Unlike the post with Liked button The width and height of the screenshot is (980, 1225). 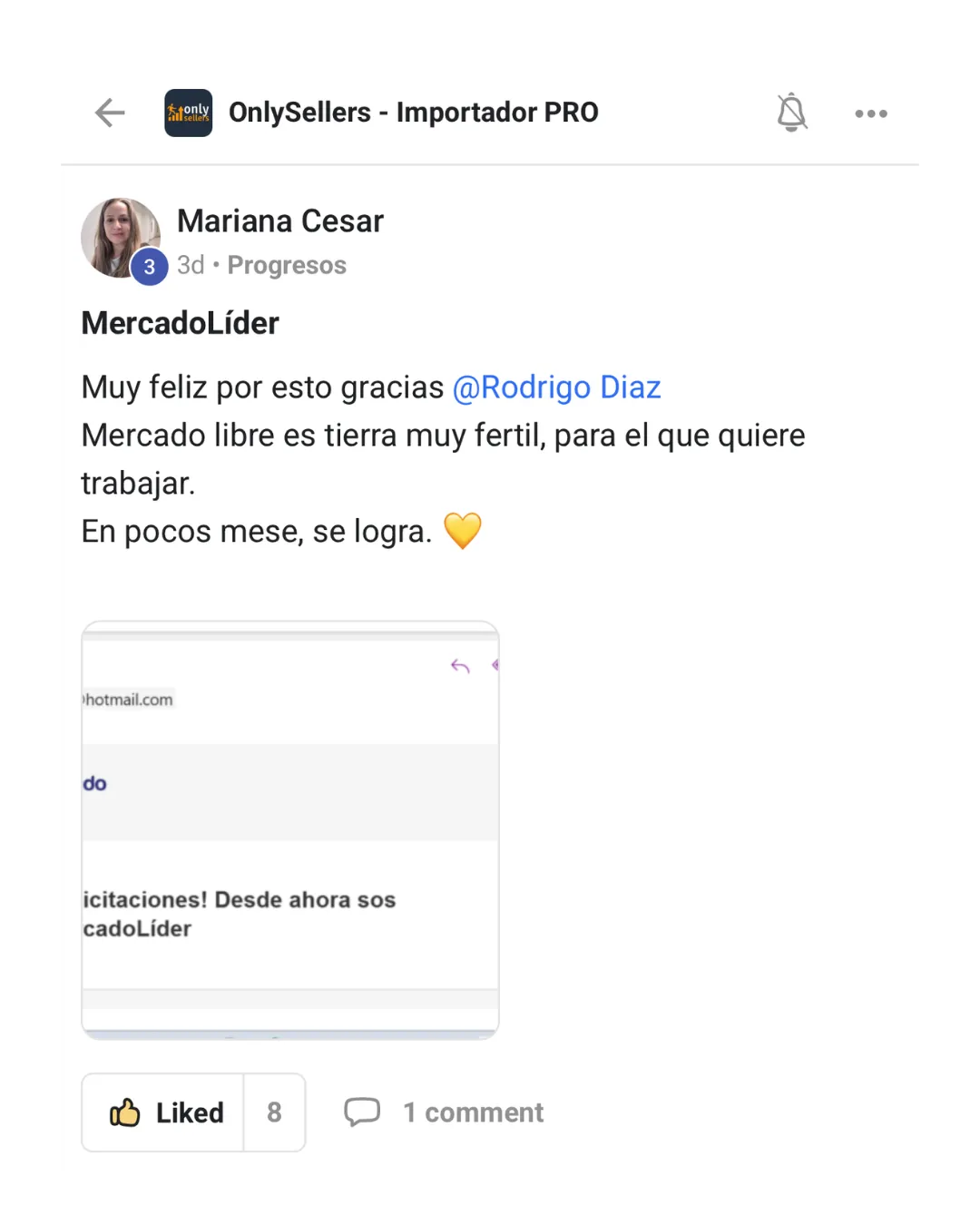(164, 1112)
